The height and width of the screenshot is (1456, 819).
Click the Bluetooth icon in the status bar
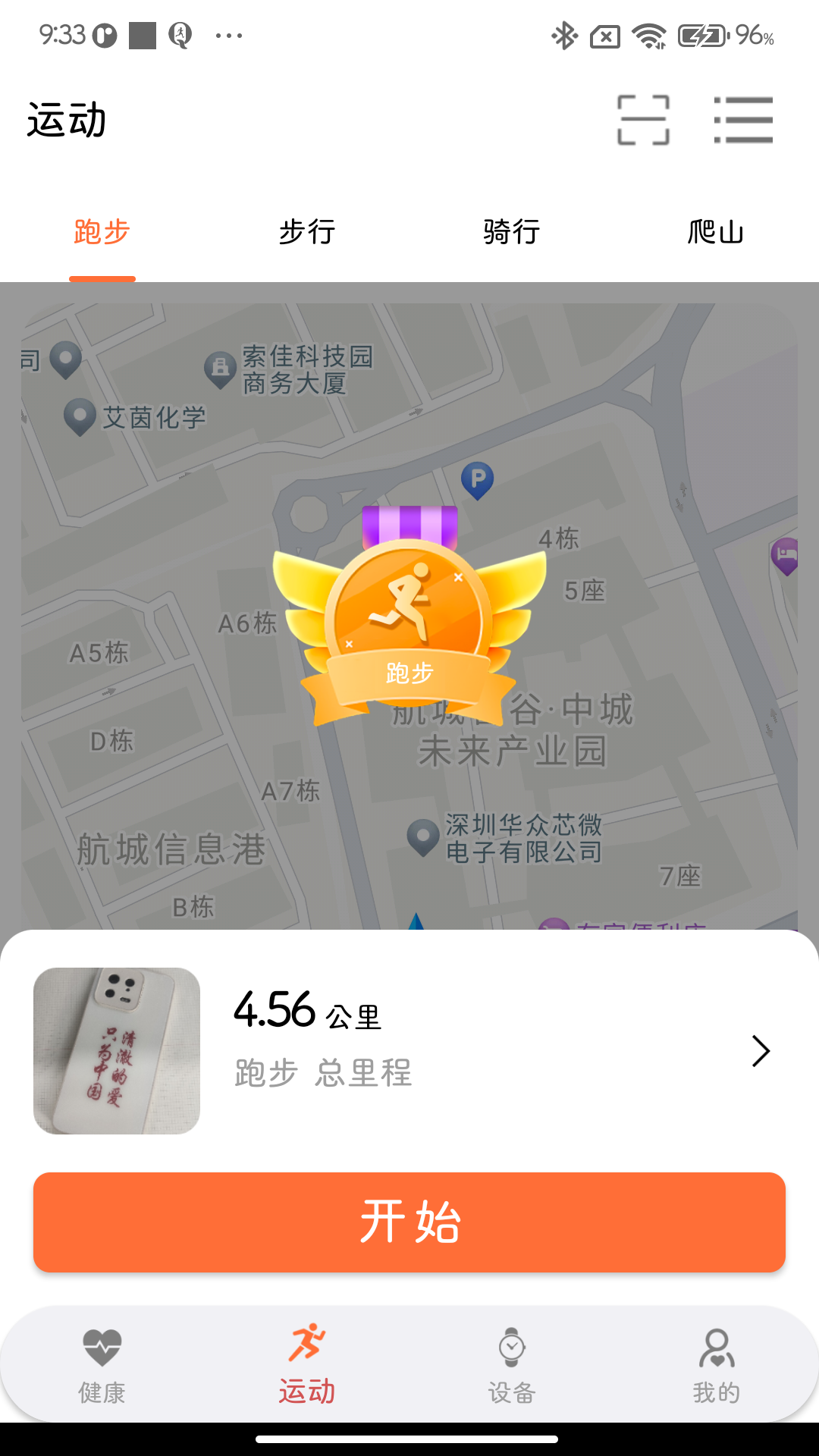(x=564, y=33)
